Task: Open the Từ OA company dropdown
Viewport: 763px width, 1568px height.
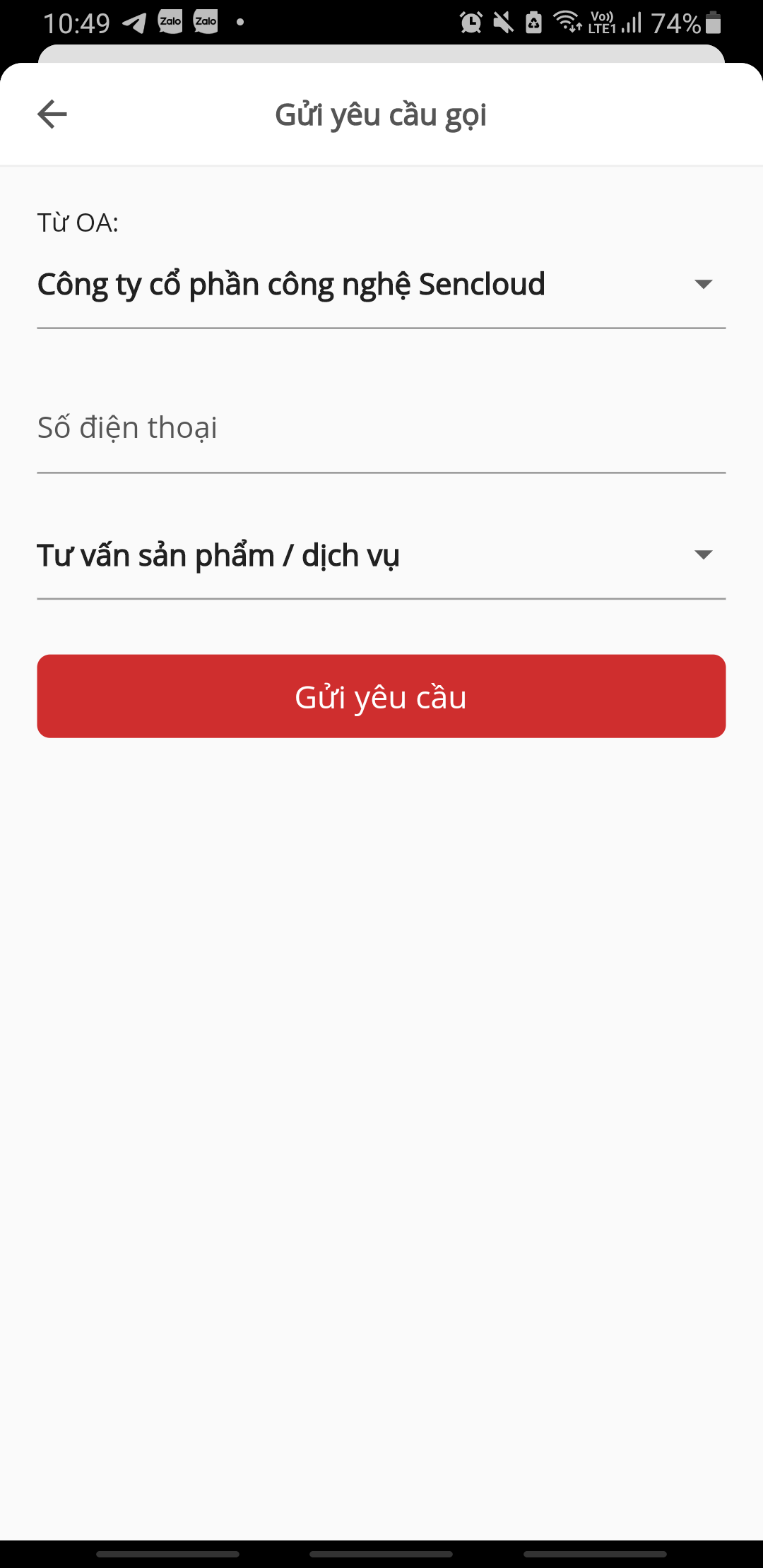Action: click(380, 285)
